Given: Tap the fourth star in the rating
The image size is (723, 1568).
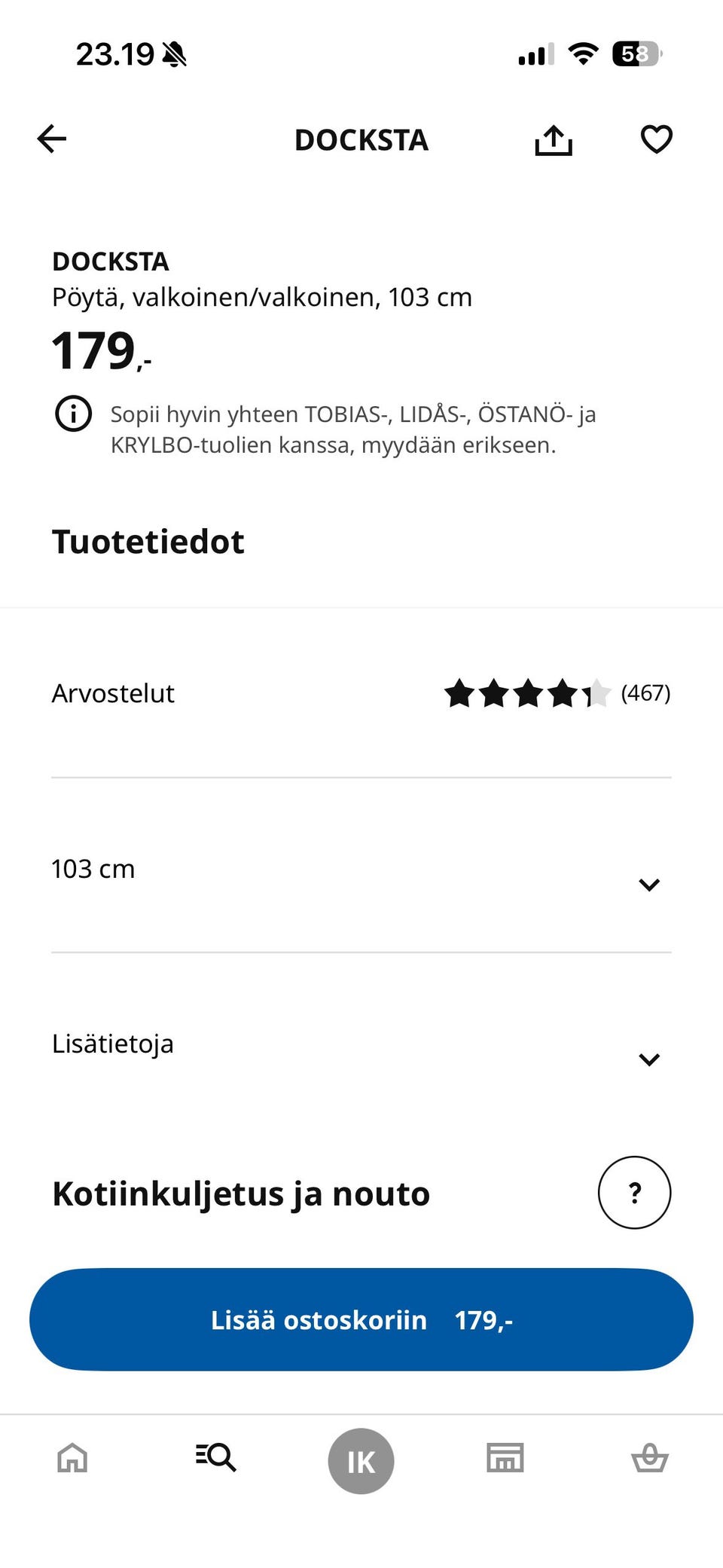Looking at the screenshot, I should pos(563,692).
